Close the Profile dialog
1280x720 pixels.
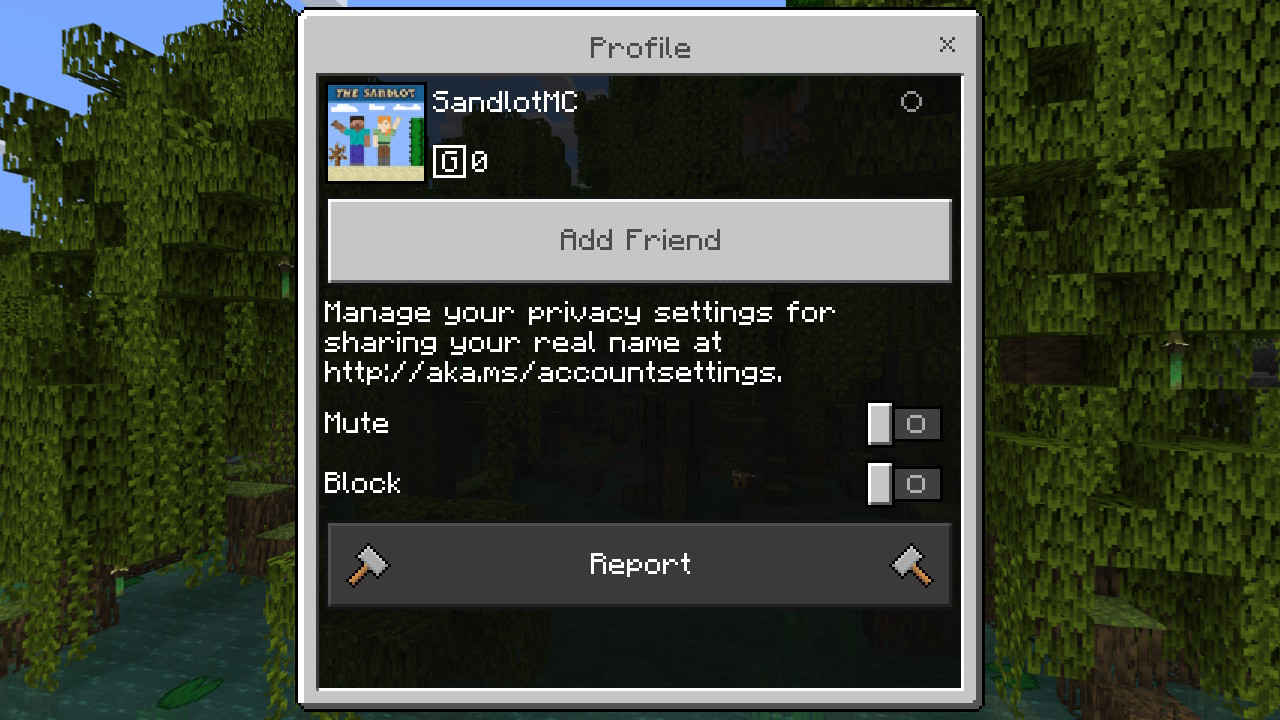pyautogui.click(x=947, y=45)
